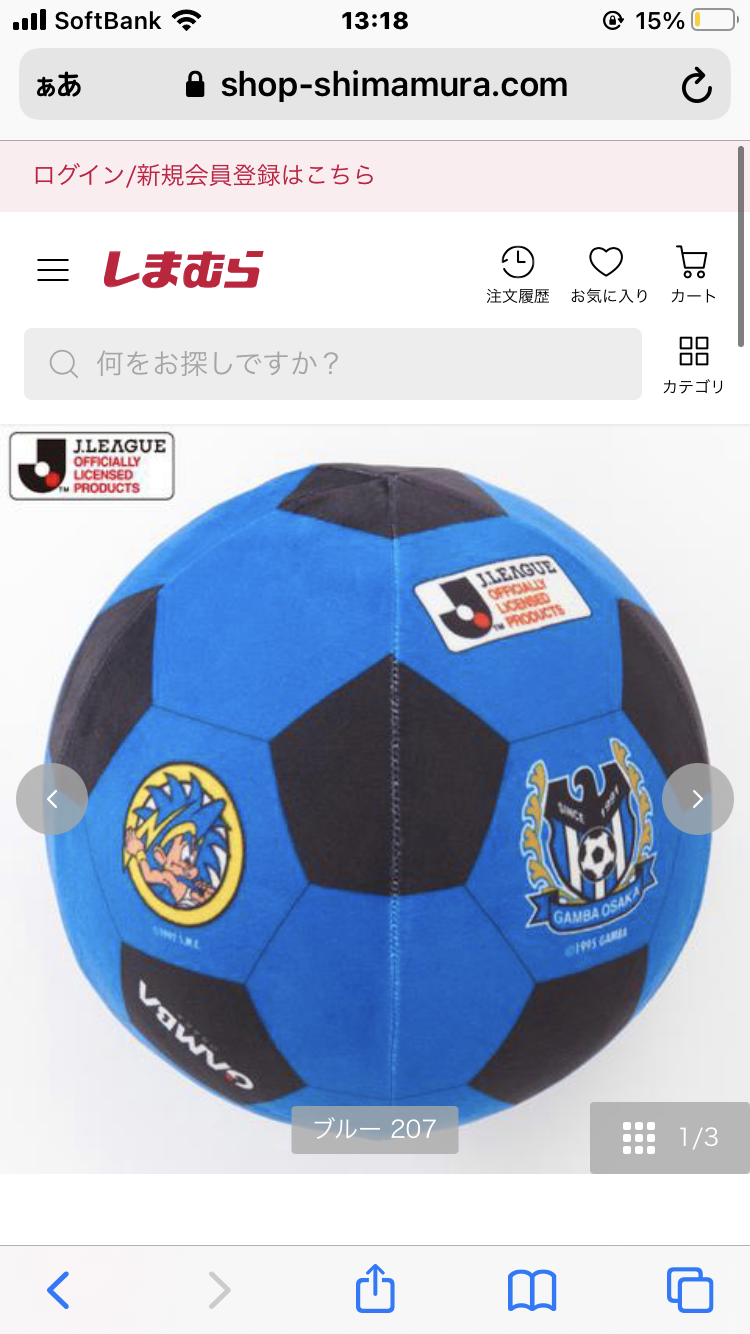The width and height of the screenshot is (750, 1334).
Task: Show the previous product image
Action: click(52, 799)
